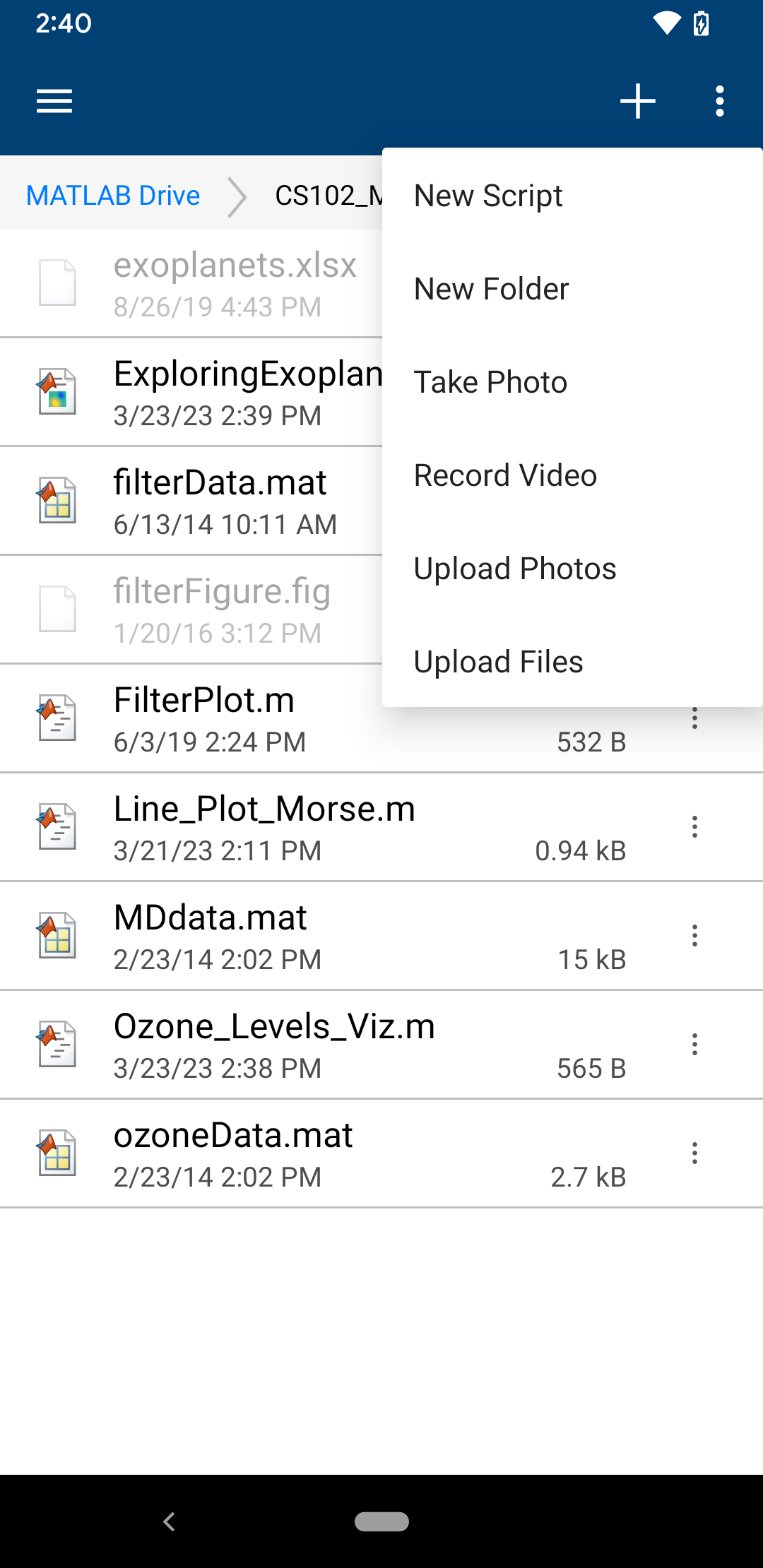This screenshot has width=763, height=1568.
Task: Open the navigation drawer menu
Action: point(54,101)
